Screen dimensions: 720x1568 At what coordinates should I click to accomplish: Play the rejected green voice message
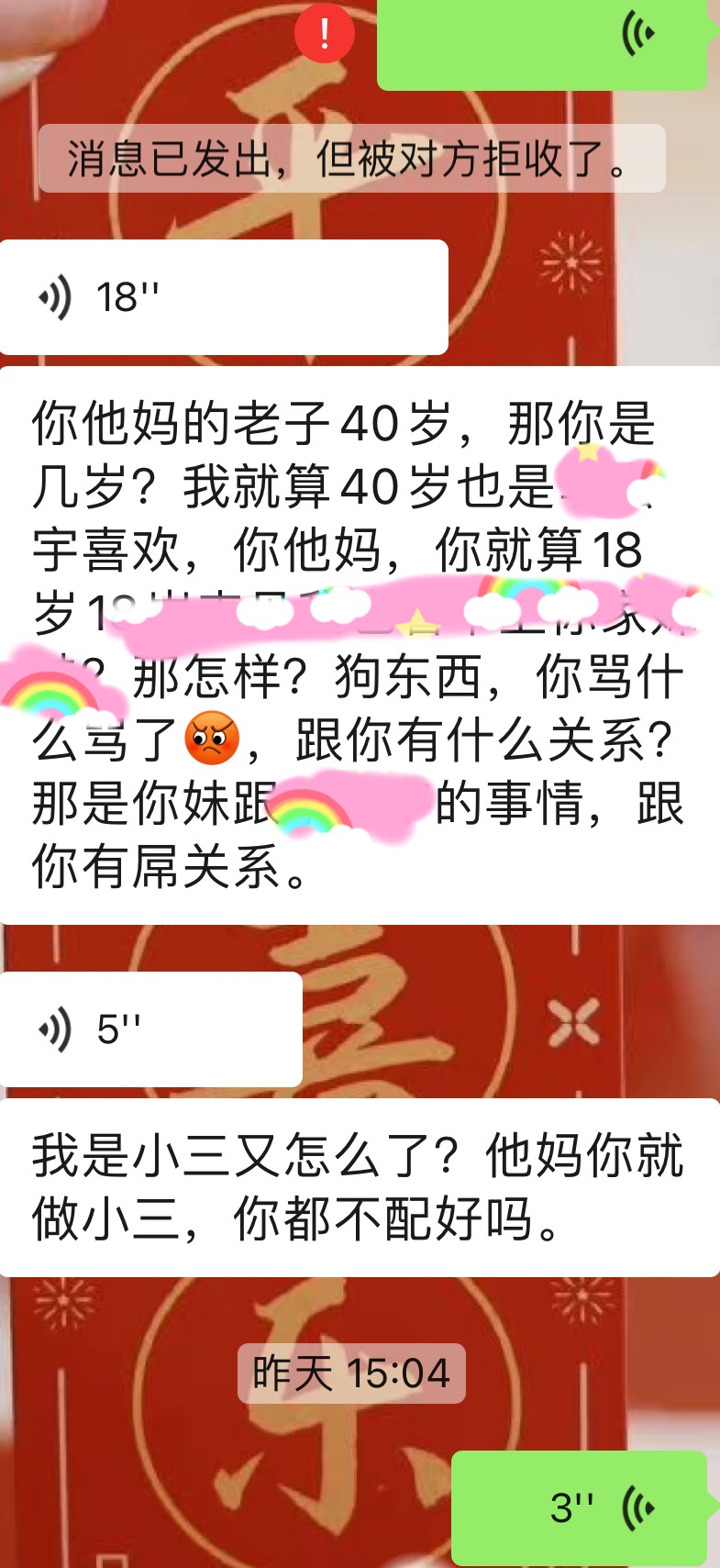[x=542, y=40]
